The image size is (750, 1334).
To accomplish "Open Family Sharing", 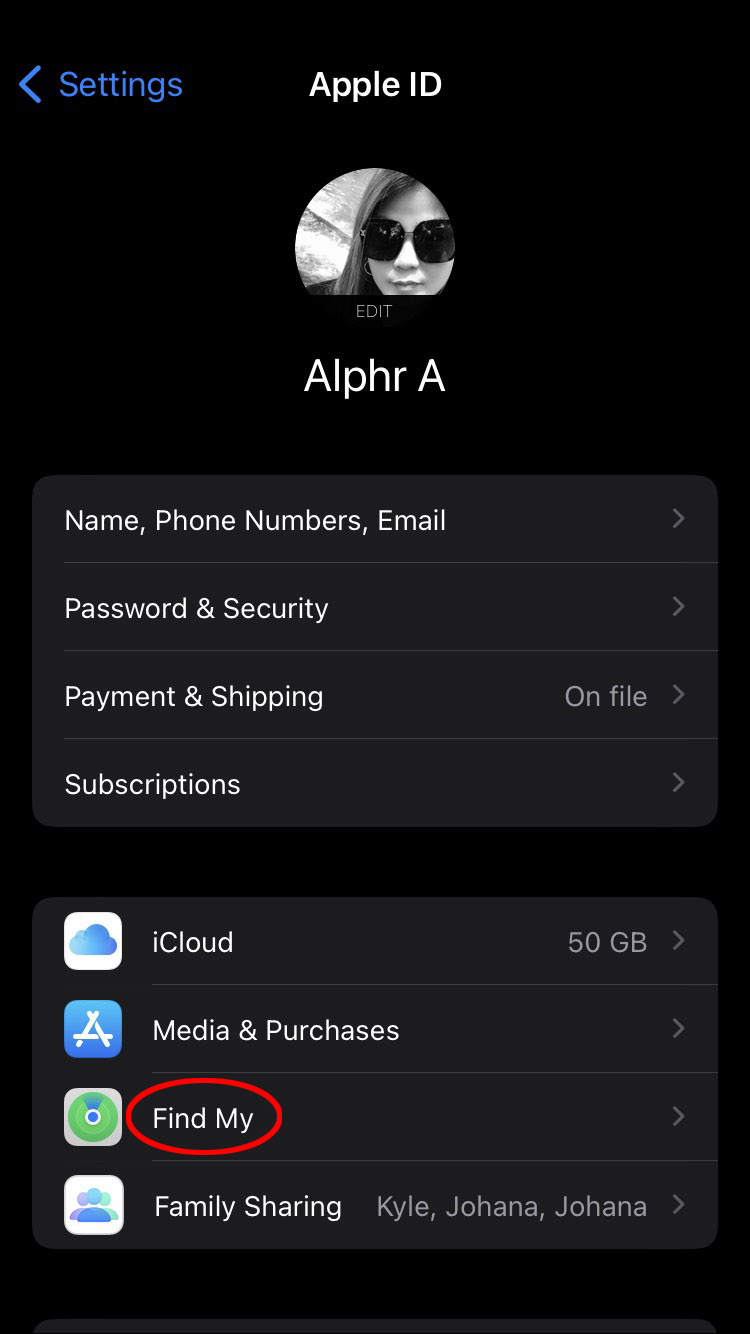I will (x=374, y=1206).
